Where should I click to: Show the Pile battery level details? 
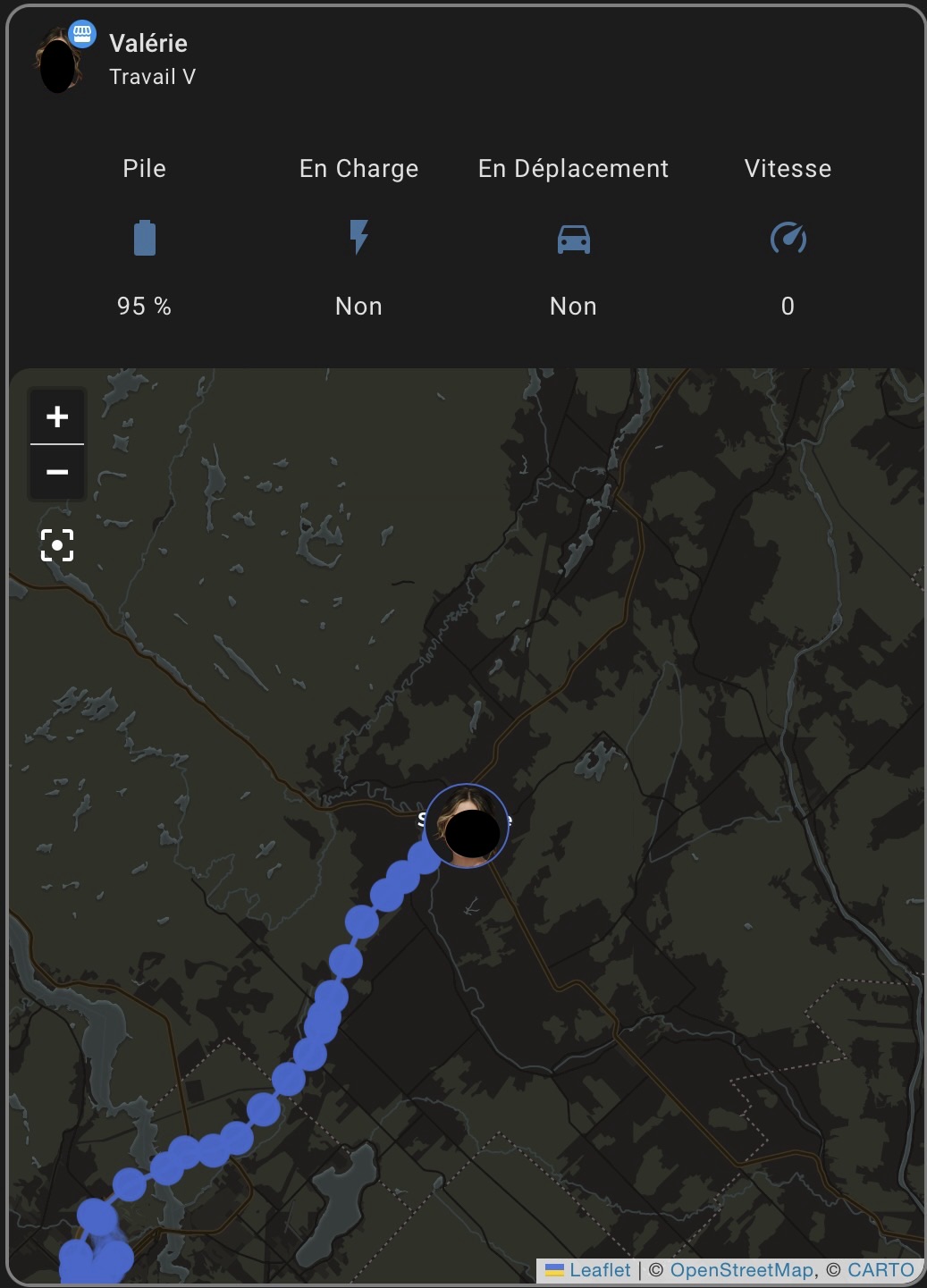pyautogui.click(x=144, y=239)
